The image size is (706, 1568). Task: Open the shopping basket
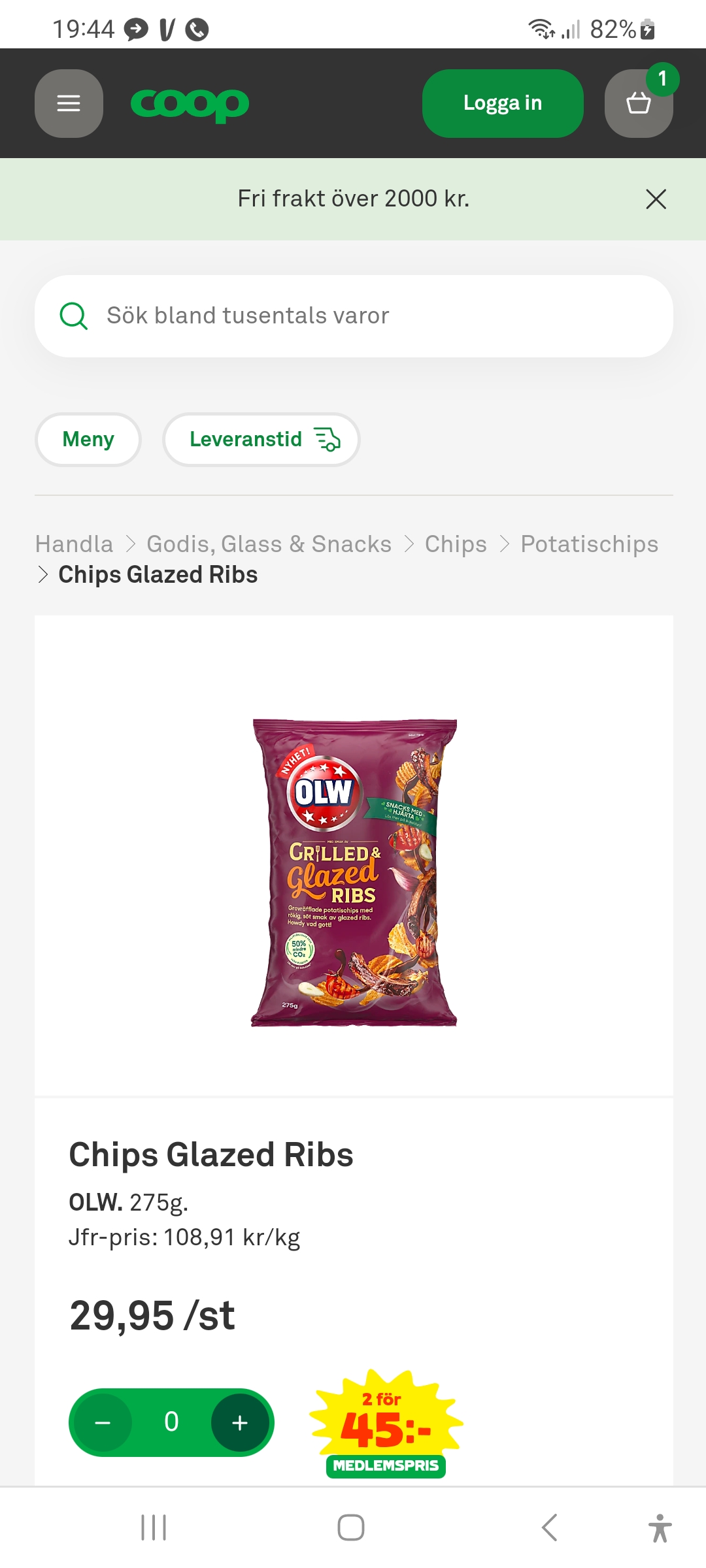tap(639, 103)
